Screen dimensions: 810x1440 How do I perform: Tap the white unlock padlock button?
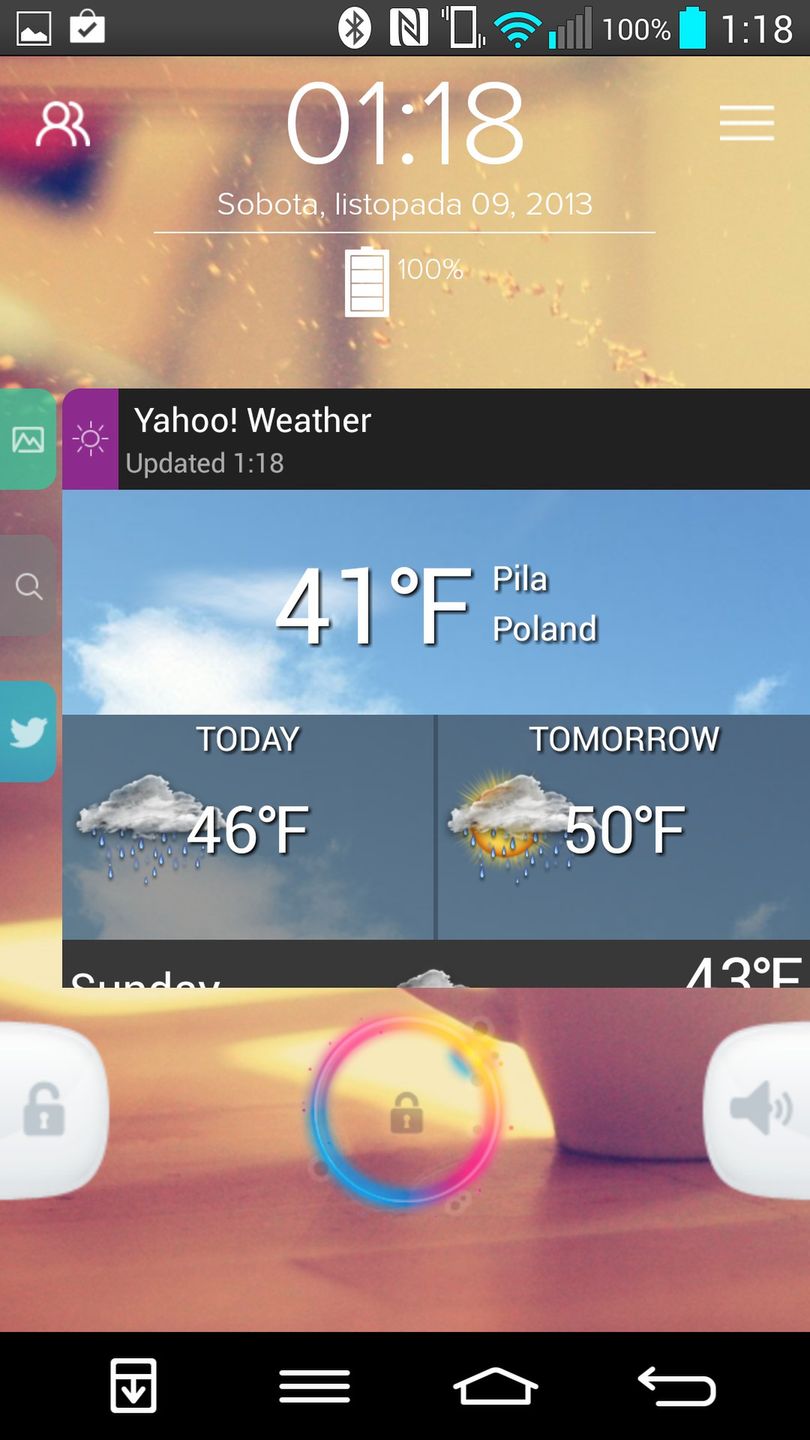click(45, 1110)
